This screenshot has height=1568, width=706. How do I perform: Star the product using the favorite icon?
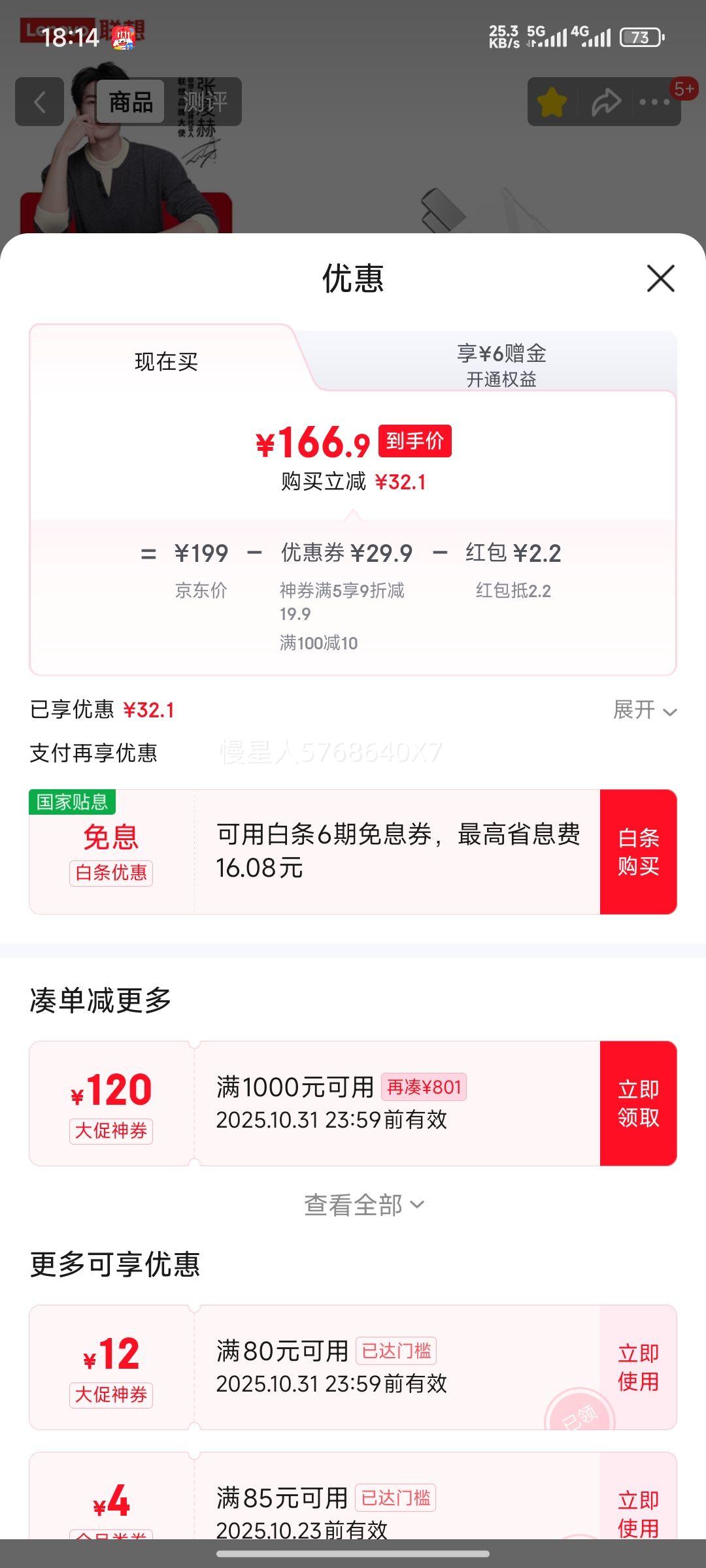[x=552, y=102]
